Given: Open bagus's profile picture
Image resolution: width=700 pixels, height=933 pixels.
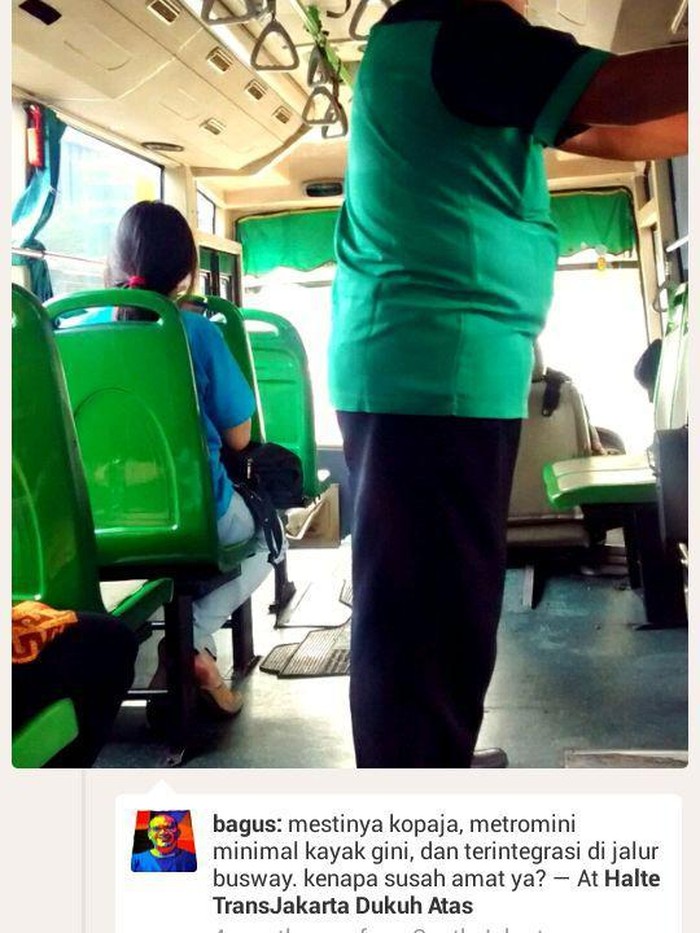Looking at the screenshot, I should point(164,841).
